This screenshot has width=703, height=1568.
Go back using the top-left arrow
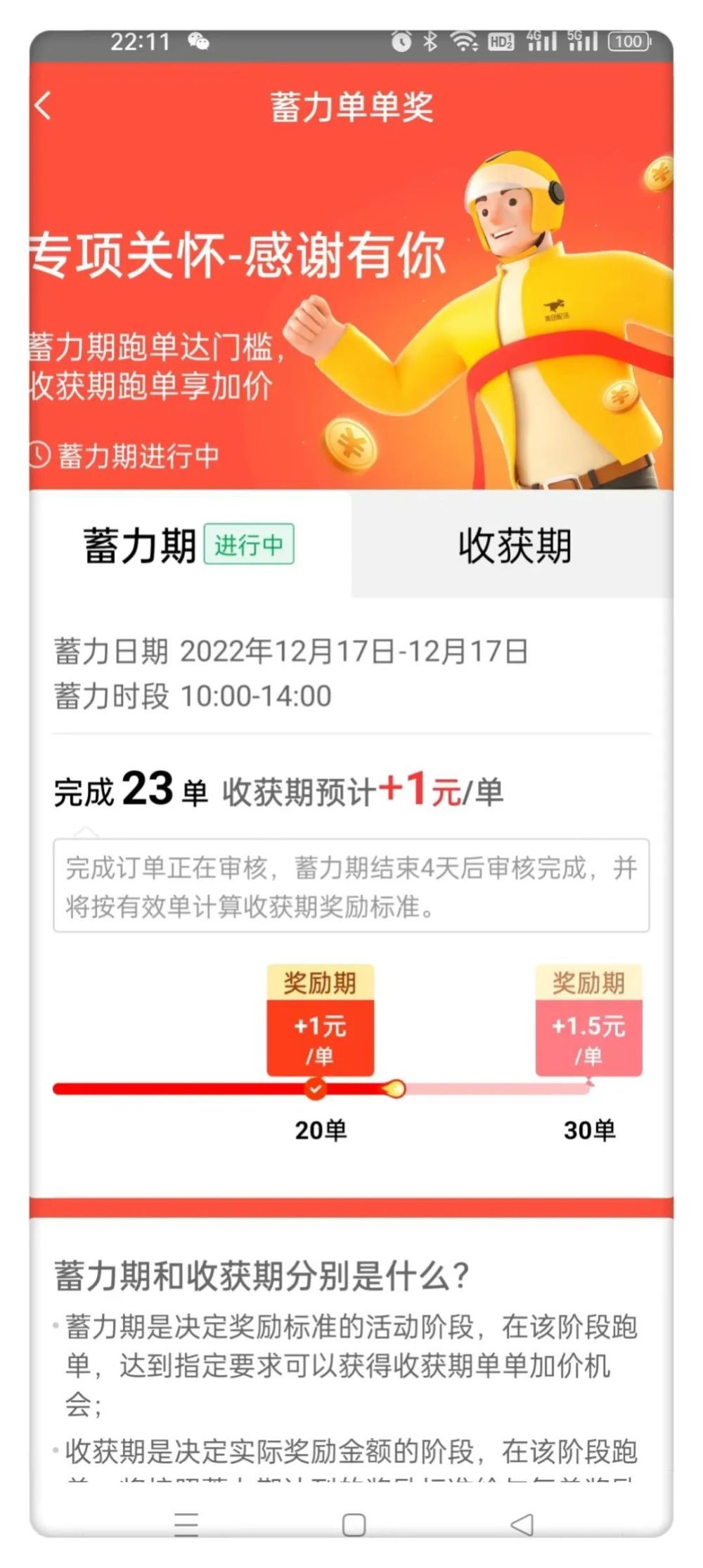[x=44, y=106]
